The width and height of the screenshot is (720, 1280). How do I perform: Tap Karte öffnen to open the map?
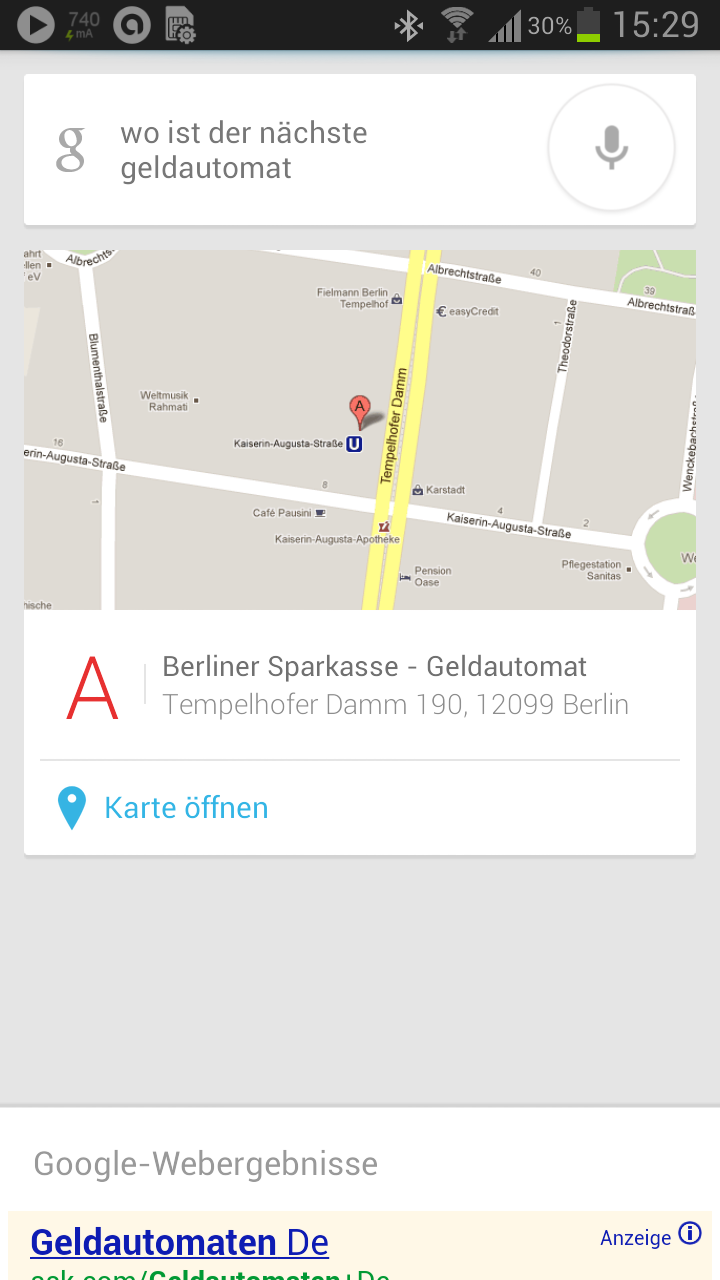tap(186, 808)
